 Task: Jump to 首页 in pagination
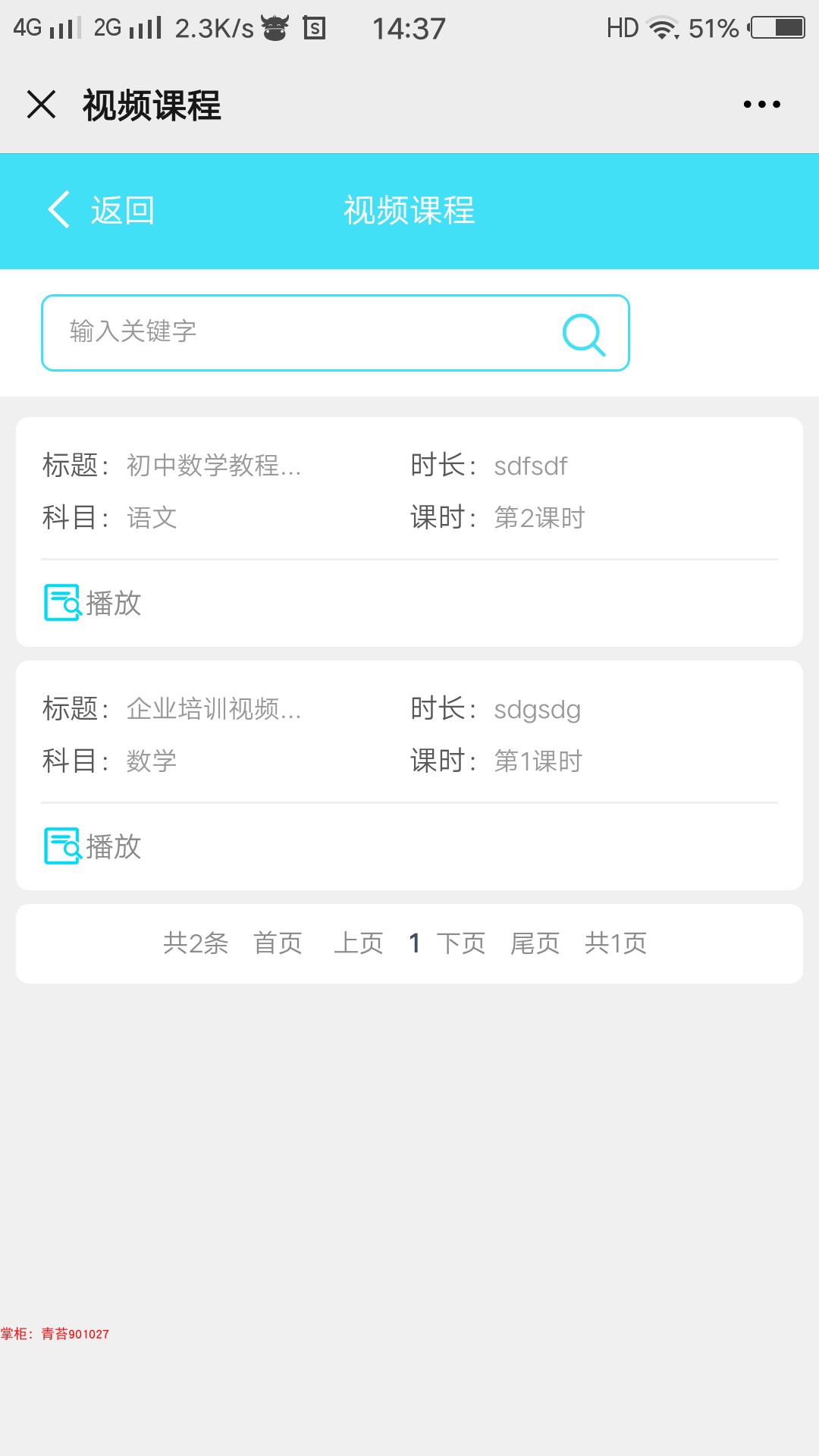pyautogui.click(x=278, y=943)
